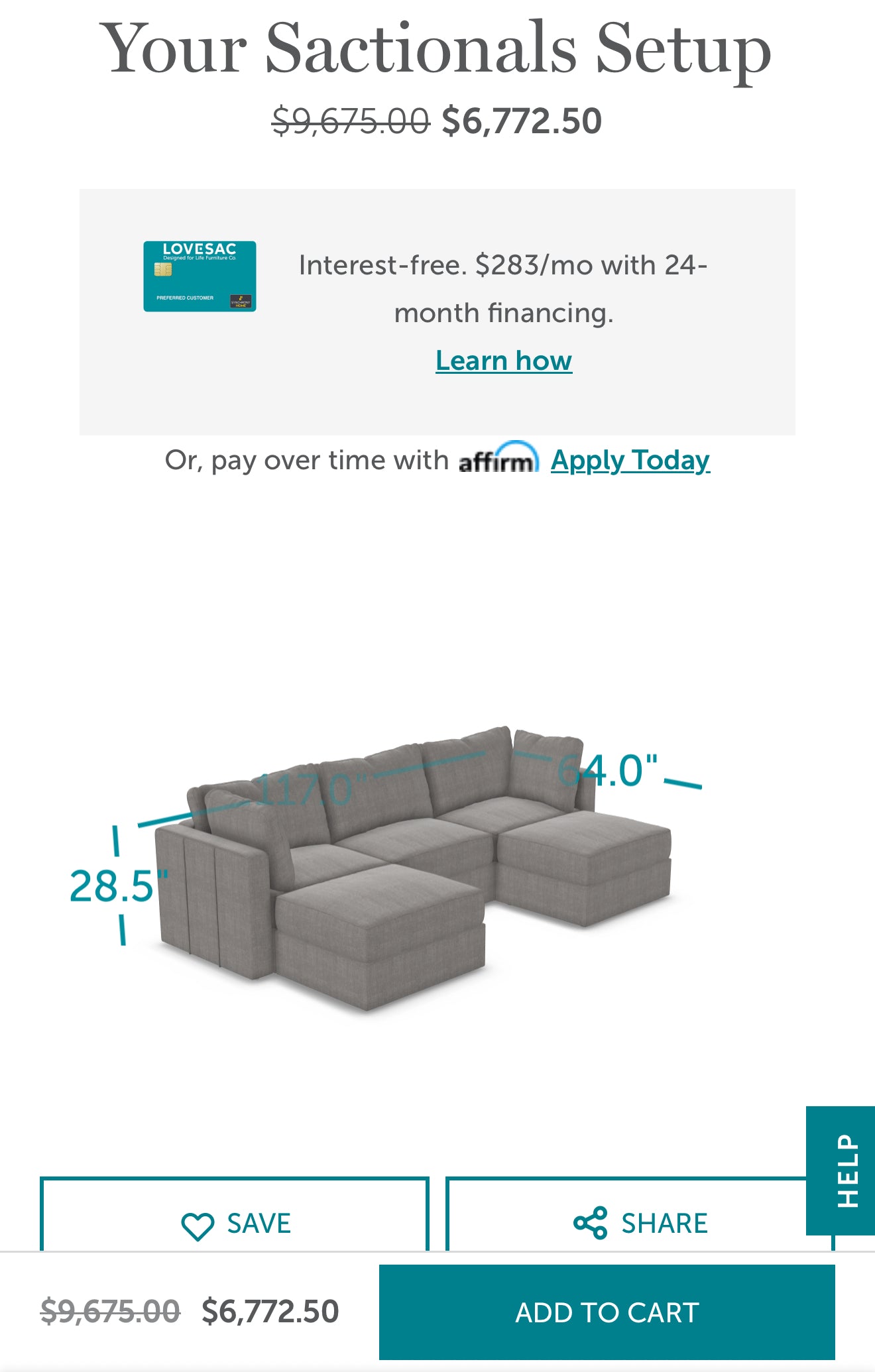Save this Sactionals setup
Viewport: 875px width, 1372px height.
(x=235, y=1222)
